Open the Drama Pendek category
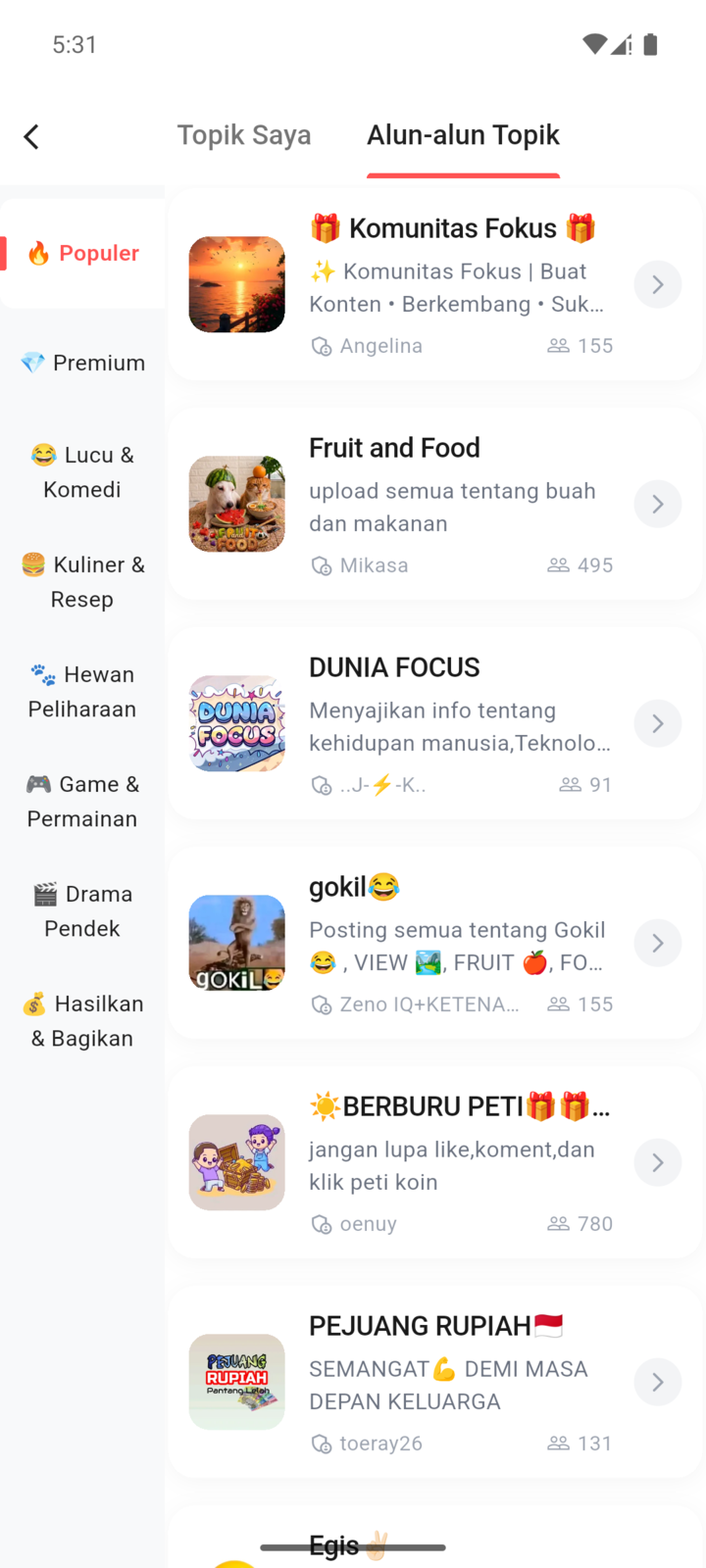706x1568 pixels. 82,911
